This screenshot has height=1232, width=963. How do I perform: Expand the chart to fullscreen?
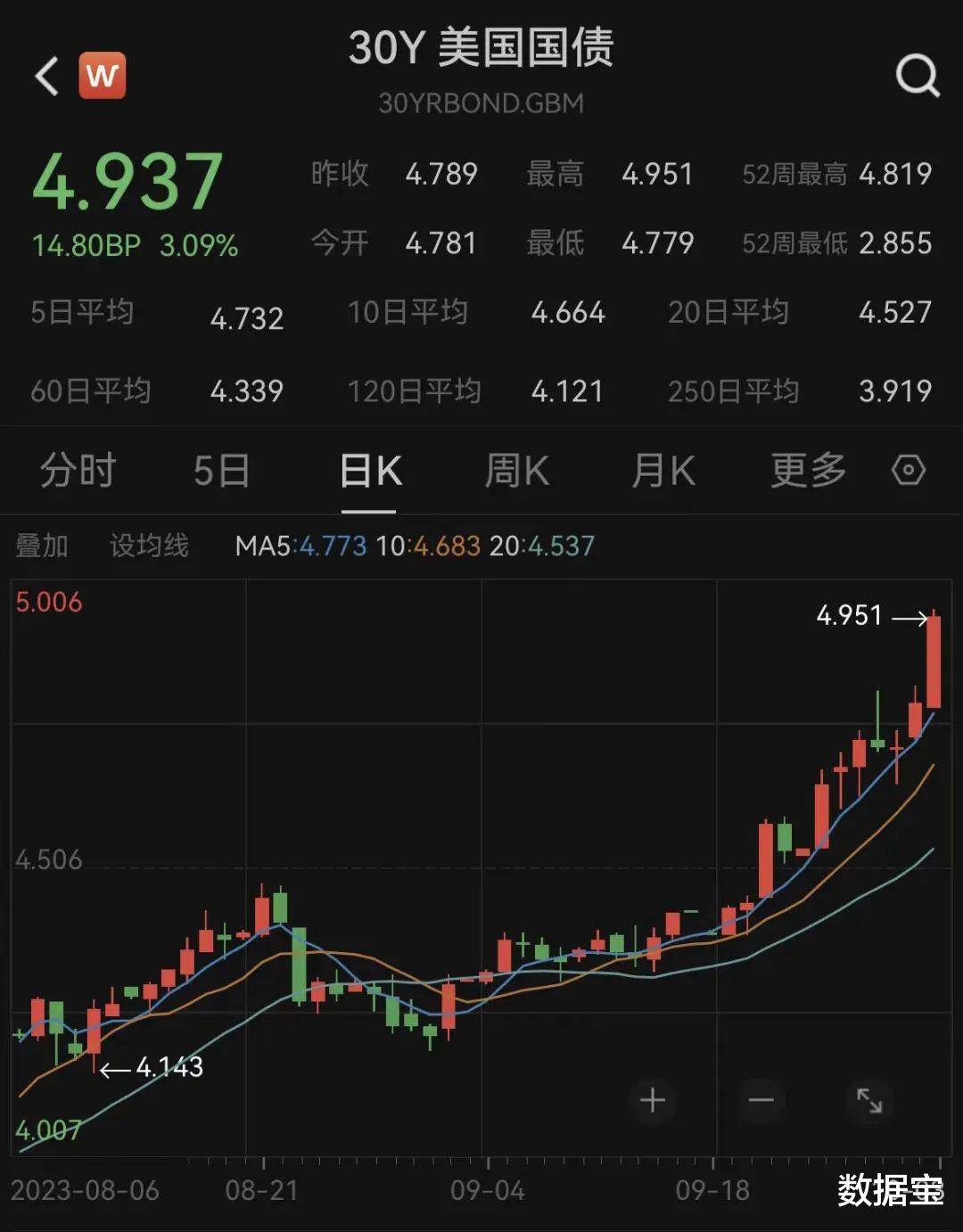point(869,1100)
